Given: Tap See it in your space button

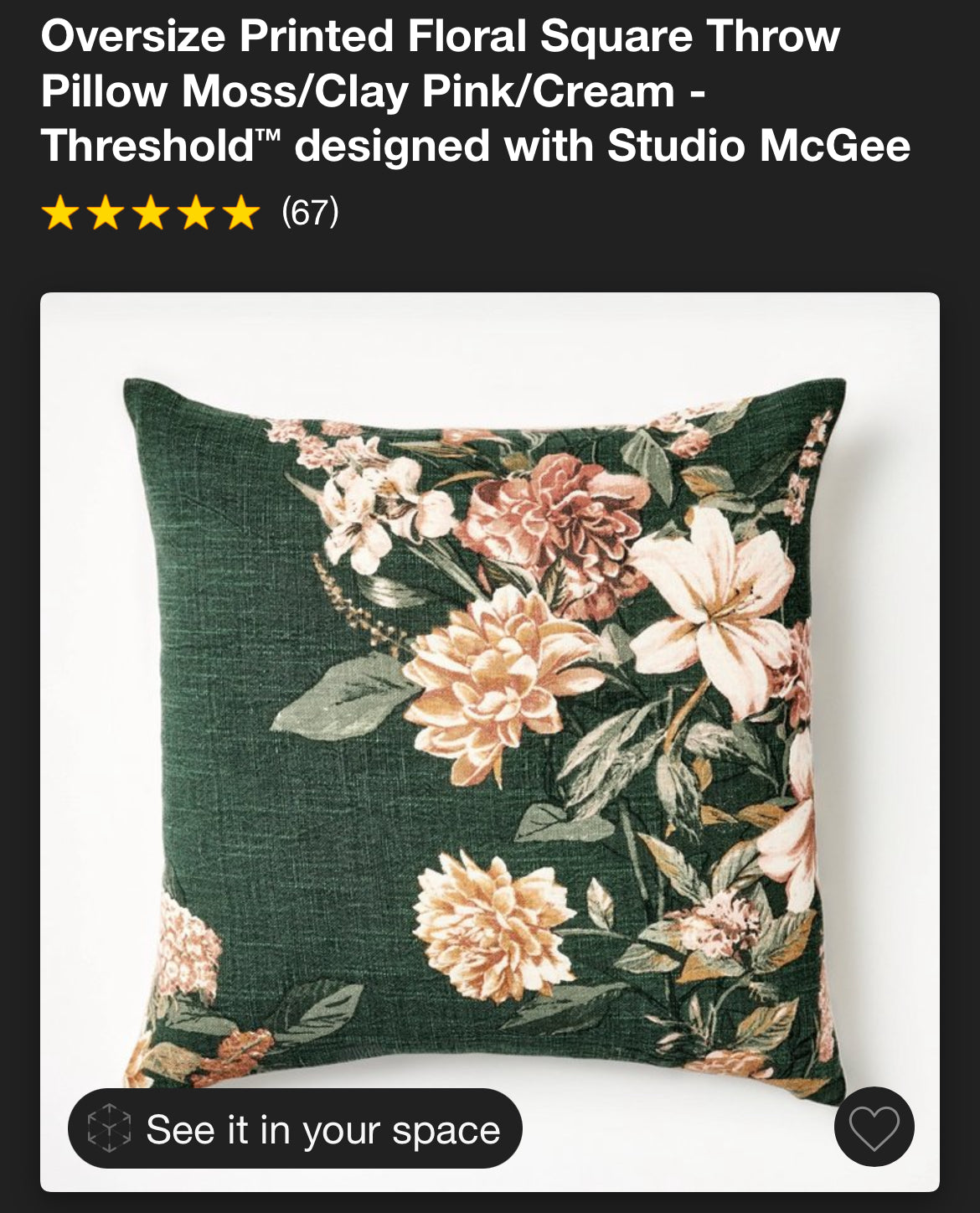Looking at the screenshot, I should click(295, 1128).
